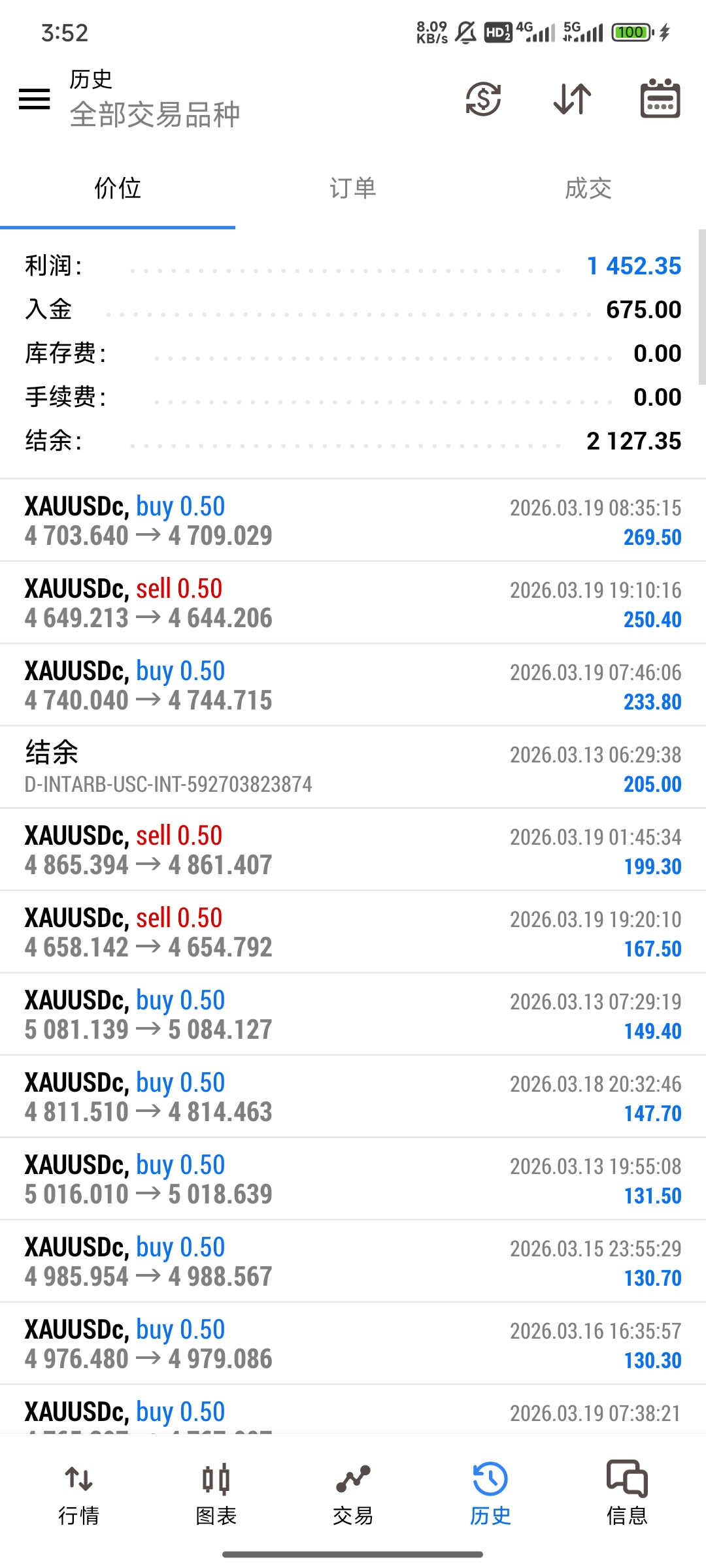Open the hamburger drawer menu

[35, 99]
